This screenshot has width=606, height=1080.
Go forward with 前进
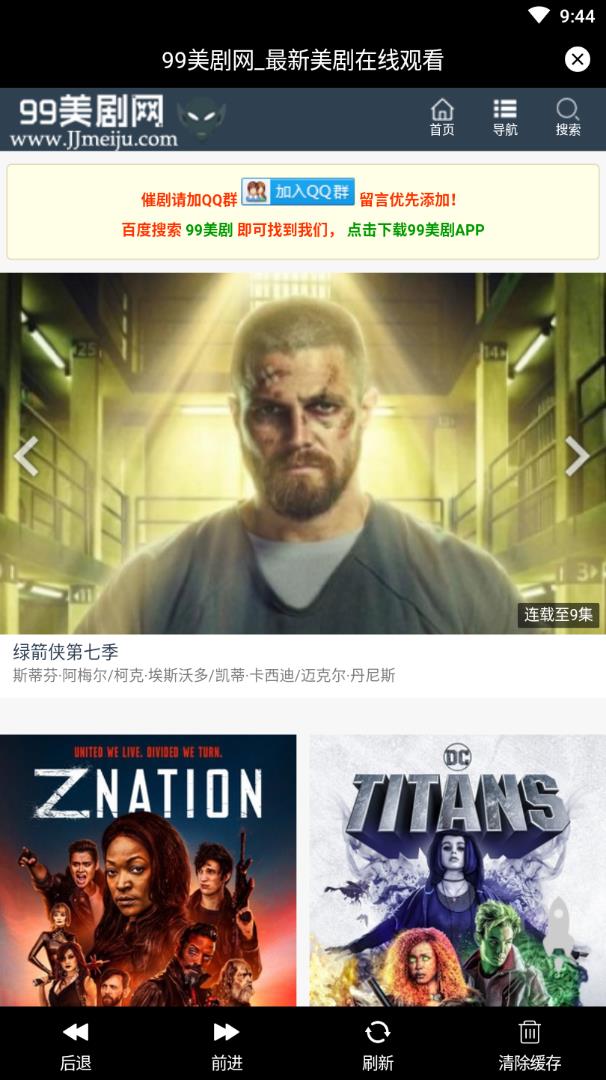(227, 1044)
